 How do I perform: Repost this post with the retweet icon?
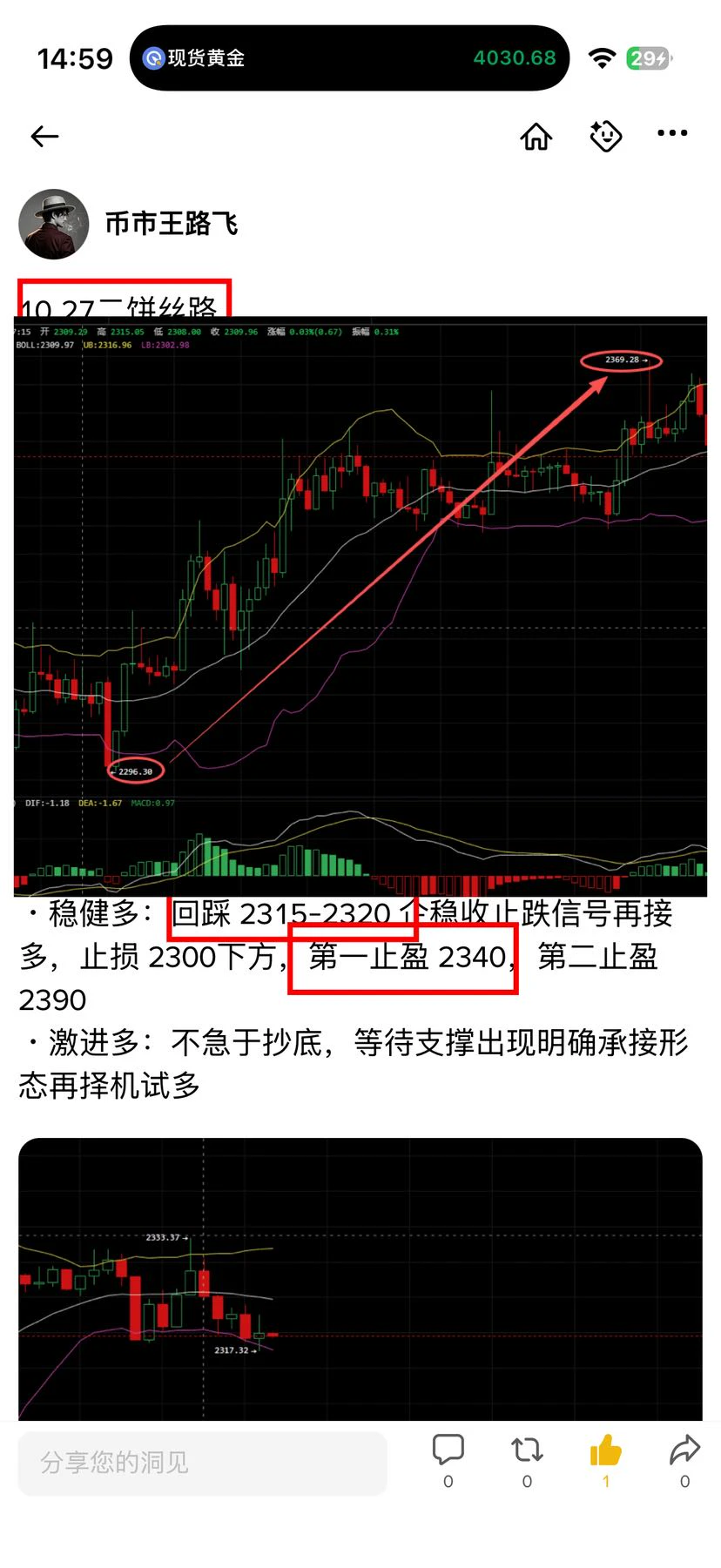click(x=527, y=1450)
